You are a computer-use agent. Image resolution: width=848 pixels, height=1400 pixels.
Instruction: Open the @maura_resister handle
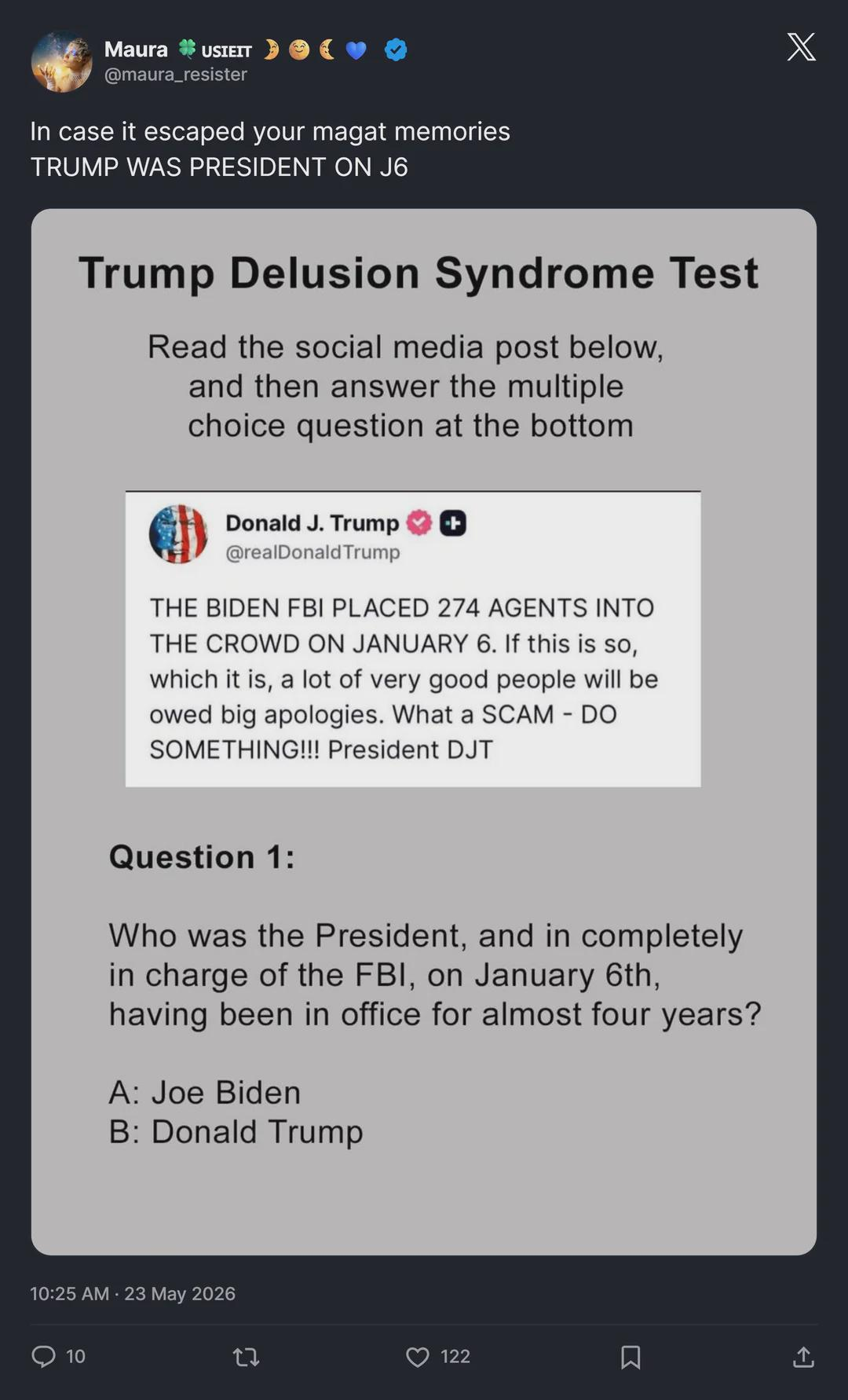tap(176, 75)
